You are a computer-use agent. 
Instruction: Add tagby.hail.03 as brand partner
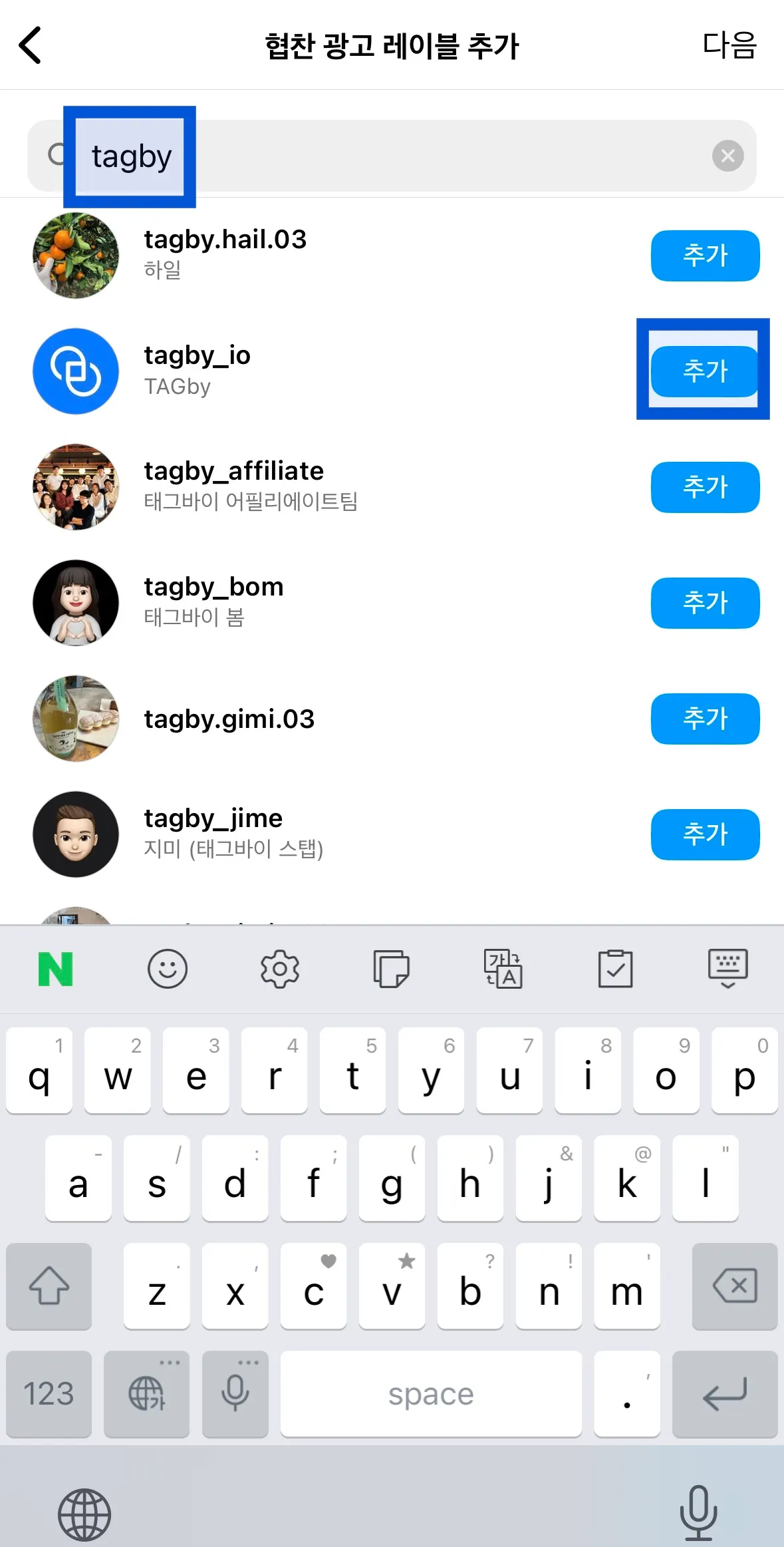(705, 256)
